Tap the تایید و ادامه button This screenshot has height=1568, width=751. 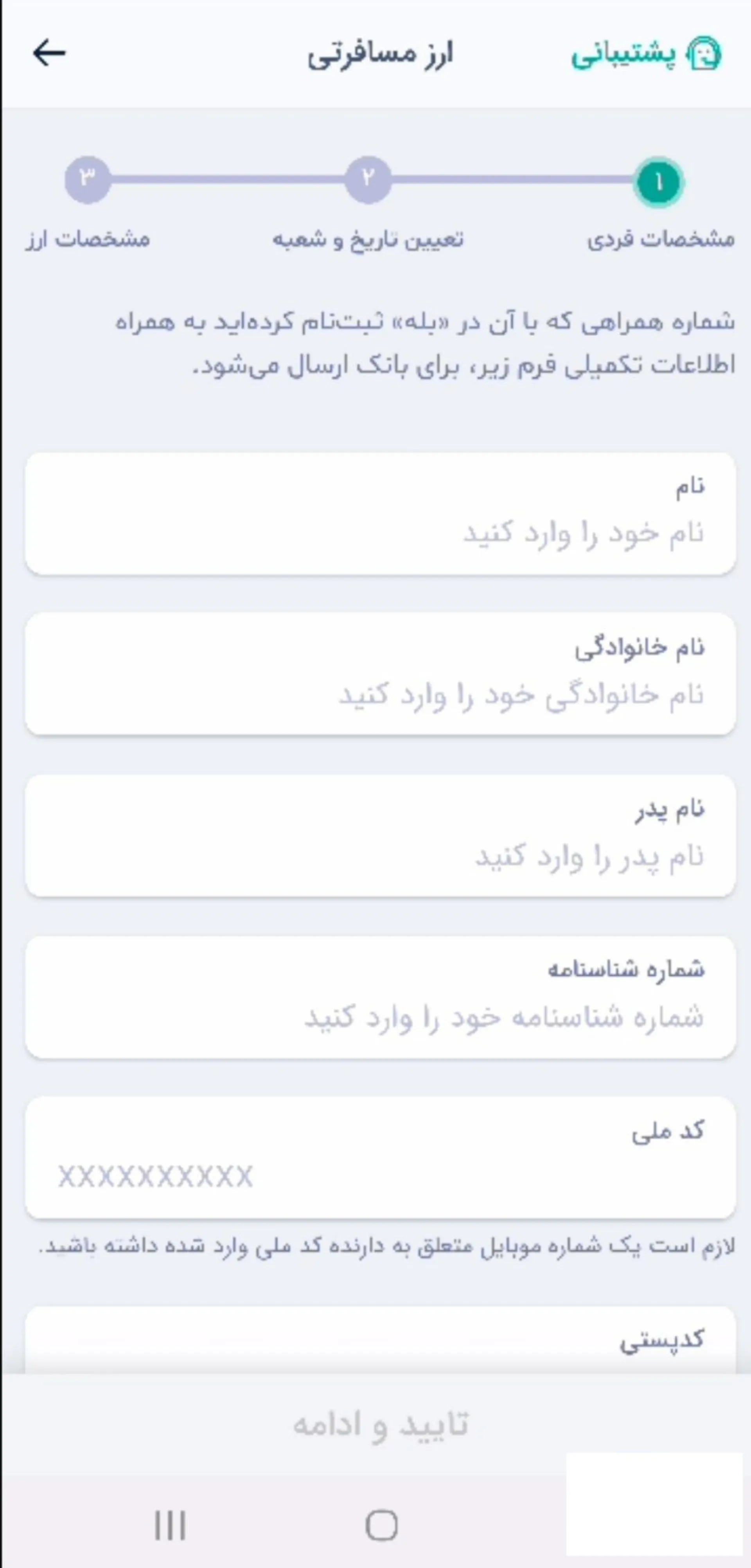coord(380,1425)
